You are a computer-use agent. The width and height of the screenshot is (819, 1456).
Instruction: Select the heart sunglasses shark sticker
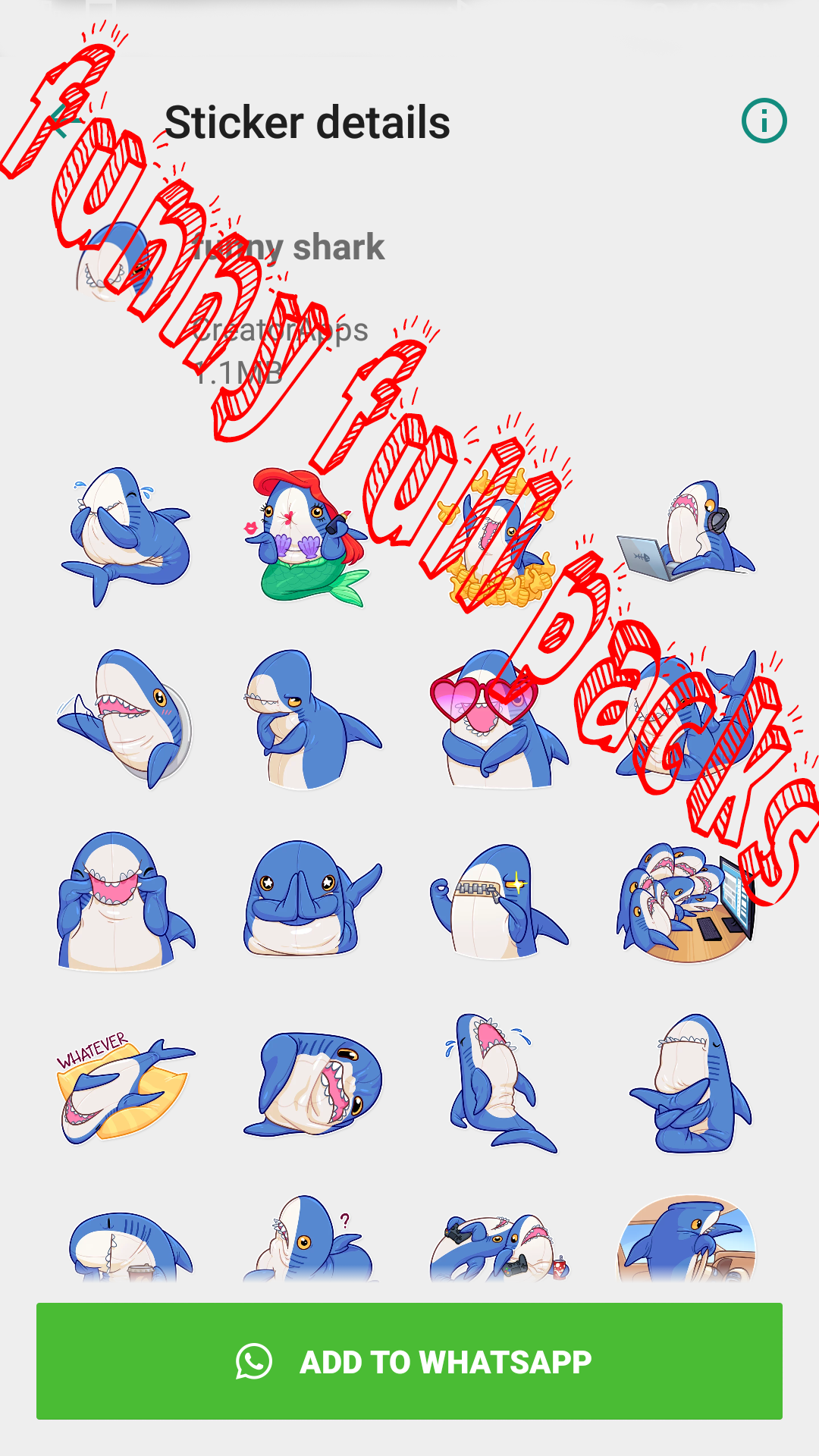click(497, 718)
